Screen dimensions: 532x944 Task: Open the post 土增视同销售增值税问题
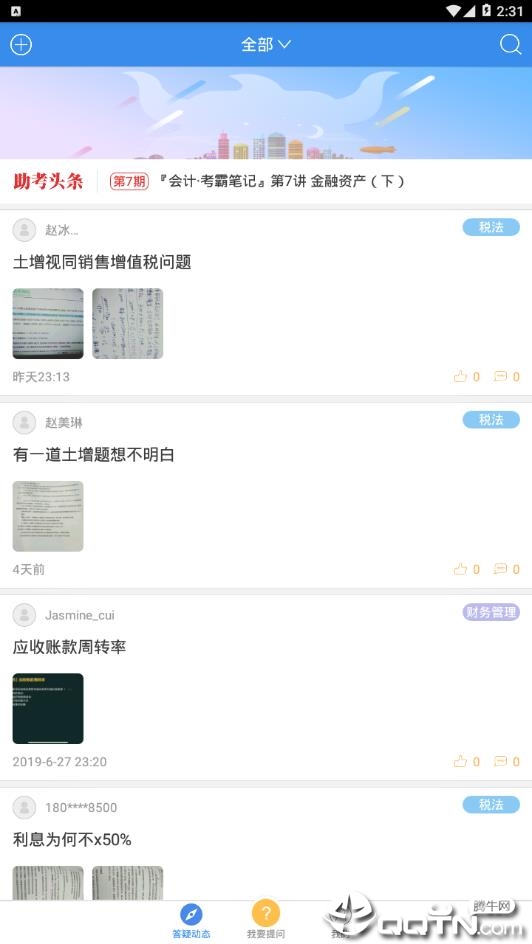[x=102, y=262]
